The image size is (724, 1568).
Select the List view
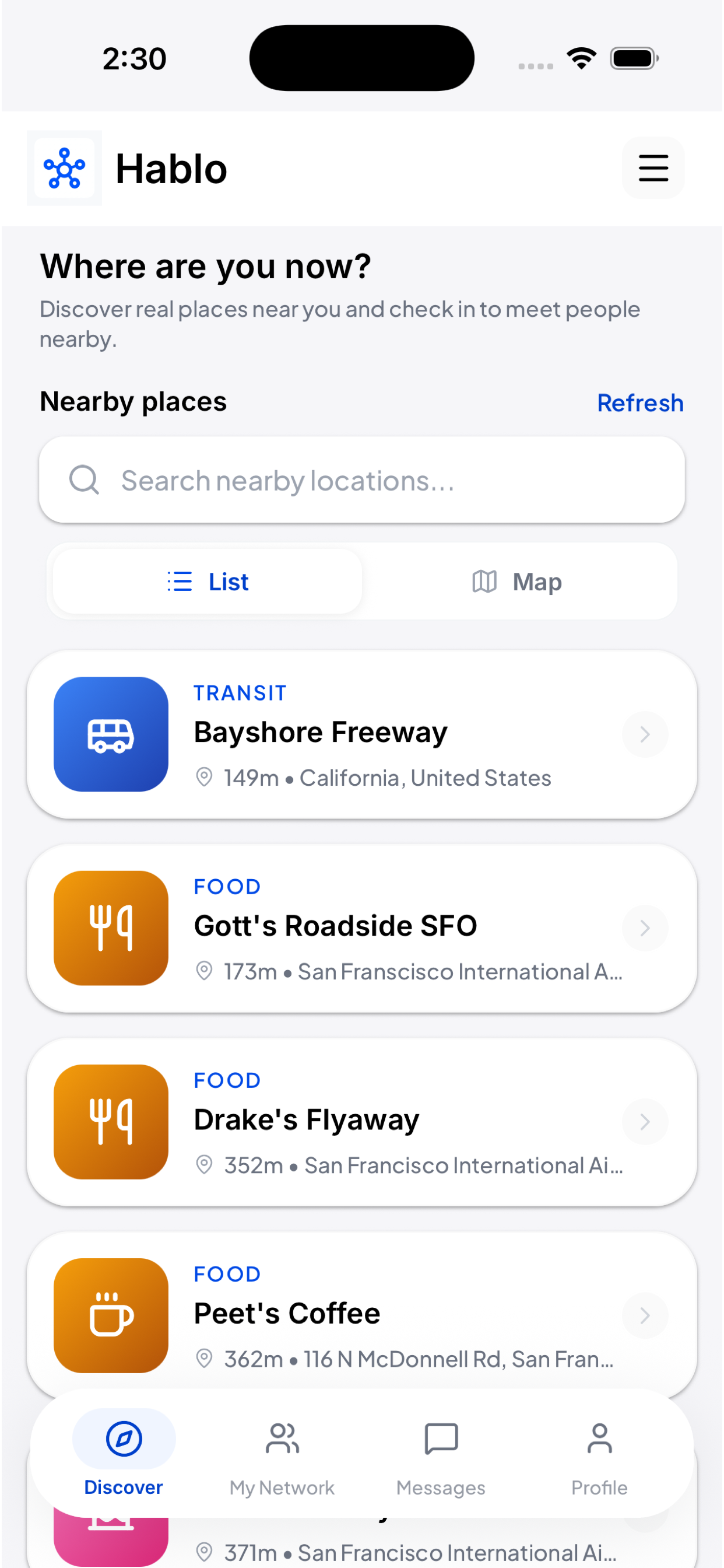click(208, 582)
